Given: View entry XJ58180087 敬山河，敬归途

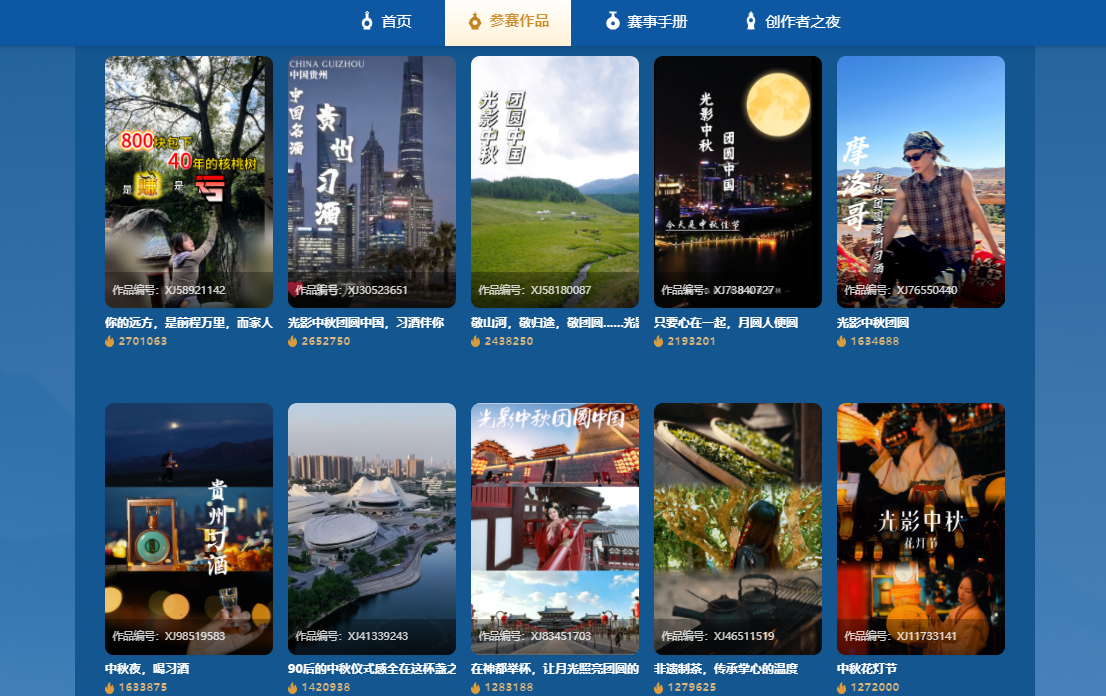Looking at the screenshot, I should point(555,181).
